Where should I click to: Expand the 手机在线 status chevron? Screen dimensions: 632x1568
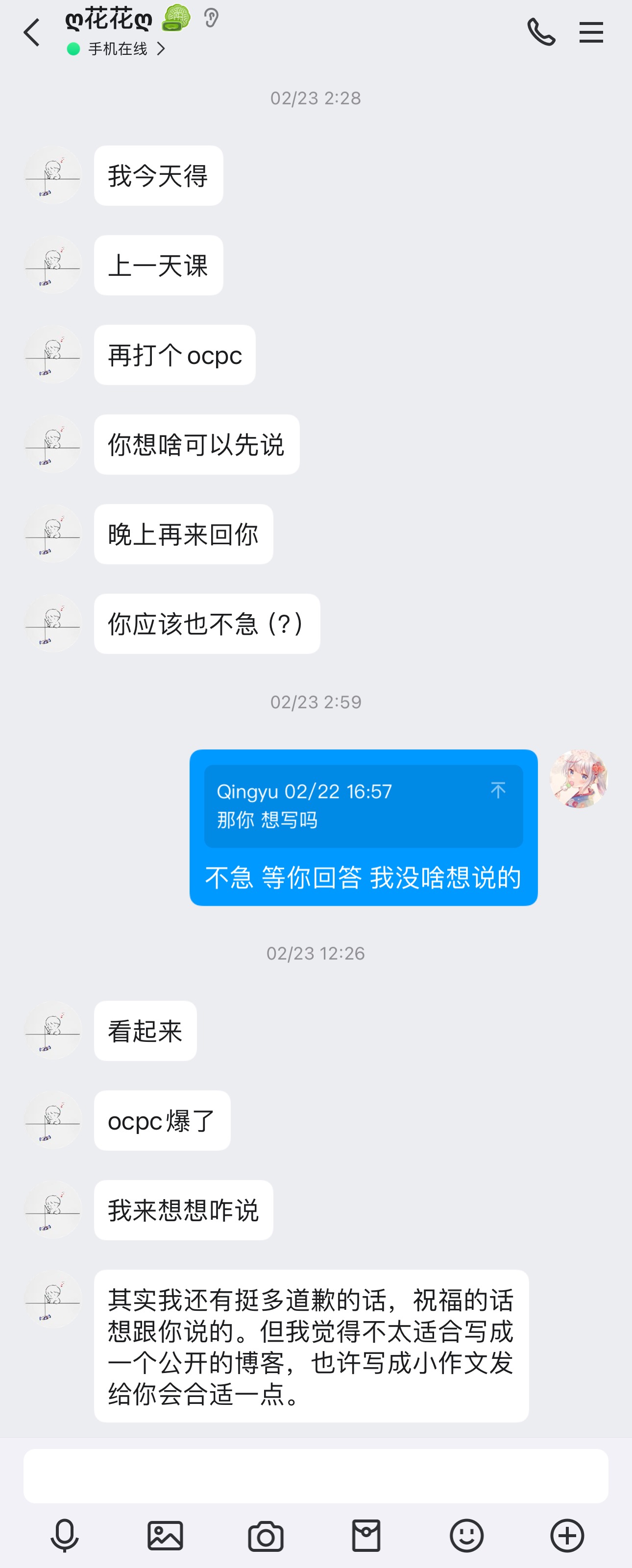pyautogui.click(x=161, y=48)
